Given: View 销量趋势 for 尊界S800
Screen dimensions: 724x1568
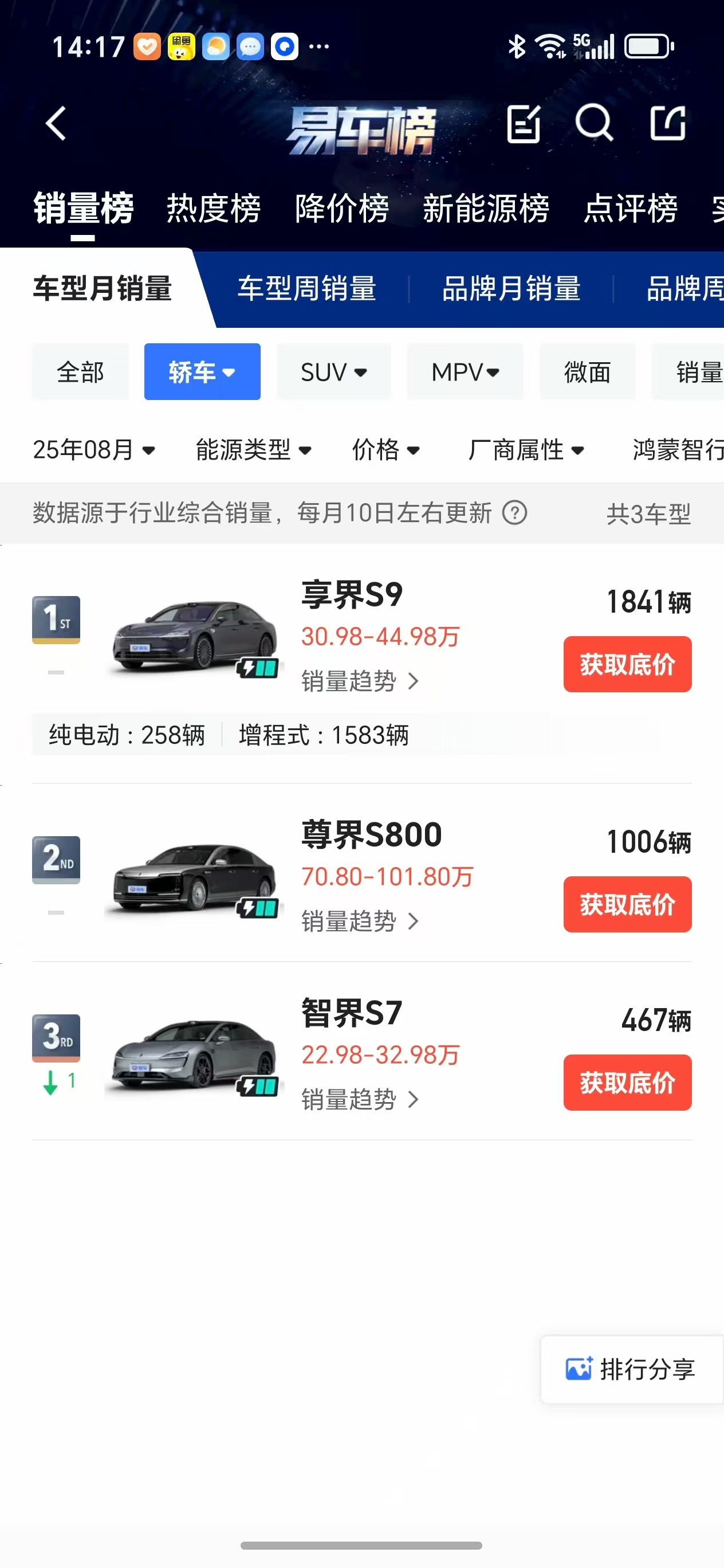Looking at the screenshot, I should (x=360, y=921).
